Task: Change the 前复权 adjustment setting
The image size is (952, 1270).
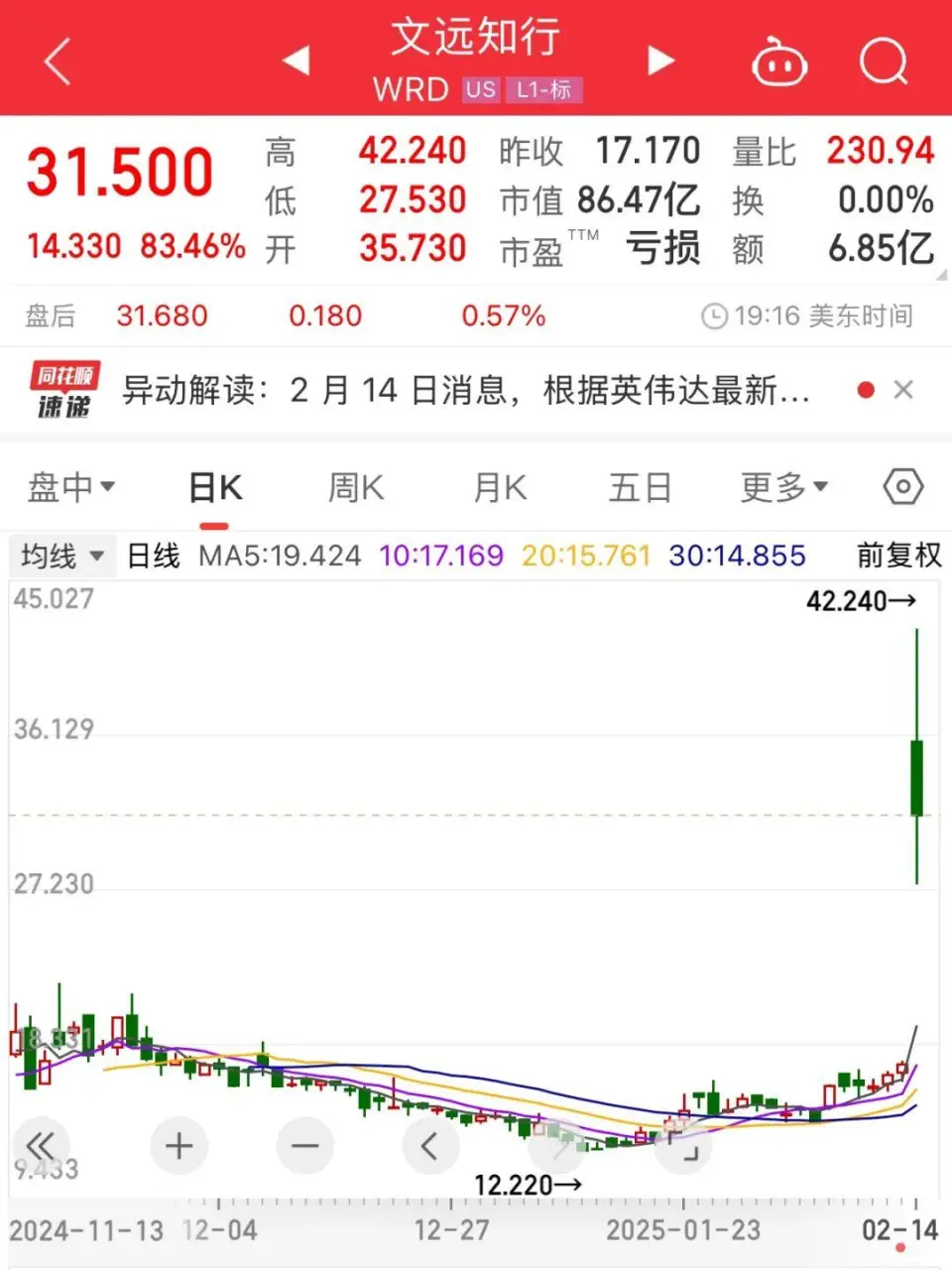Action: coord(898,556)
